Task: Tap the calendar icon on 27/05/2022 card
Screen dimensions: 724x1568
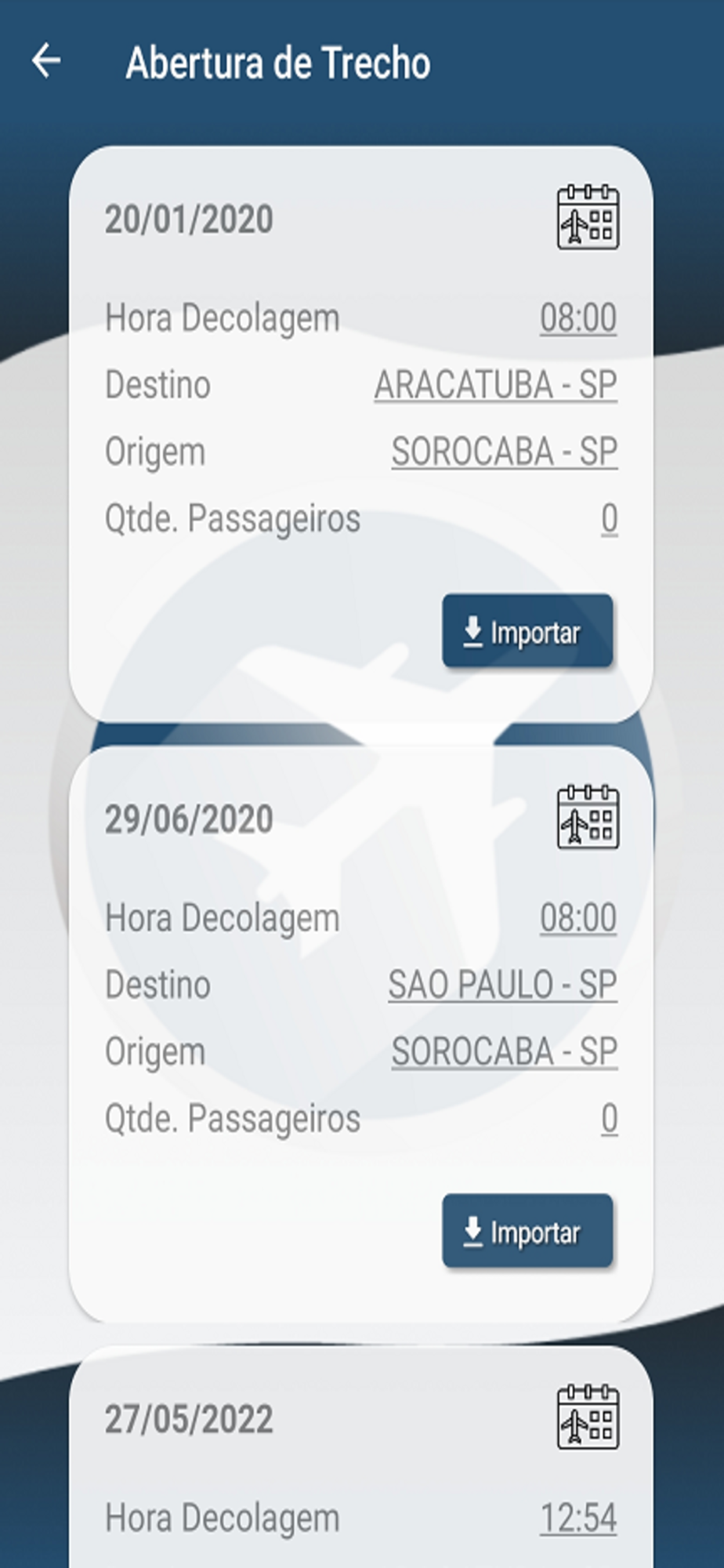Action: (588, 1417)
